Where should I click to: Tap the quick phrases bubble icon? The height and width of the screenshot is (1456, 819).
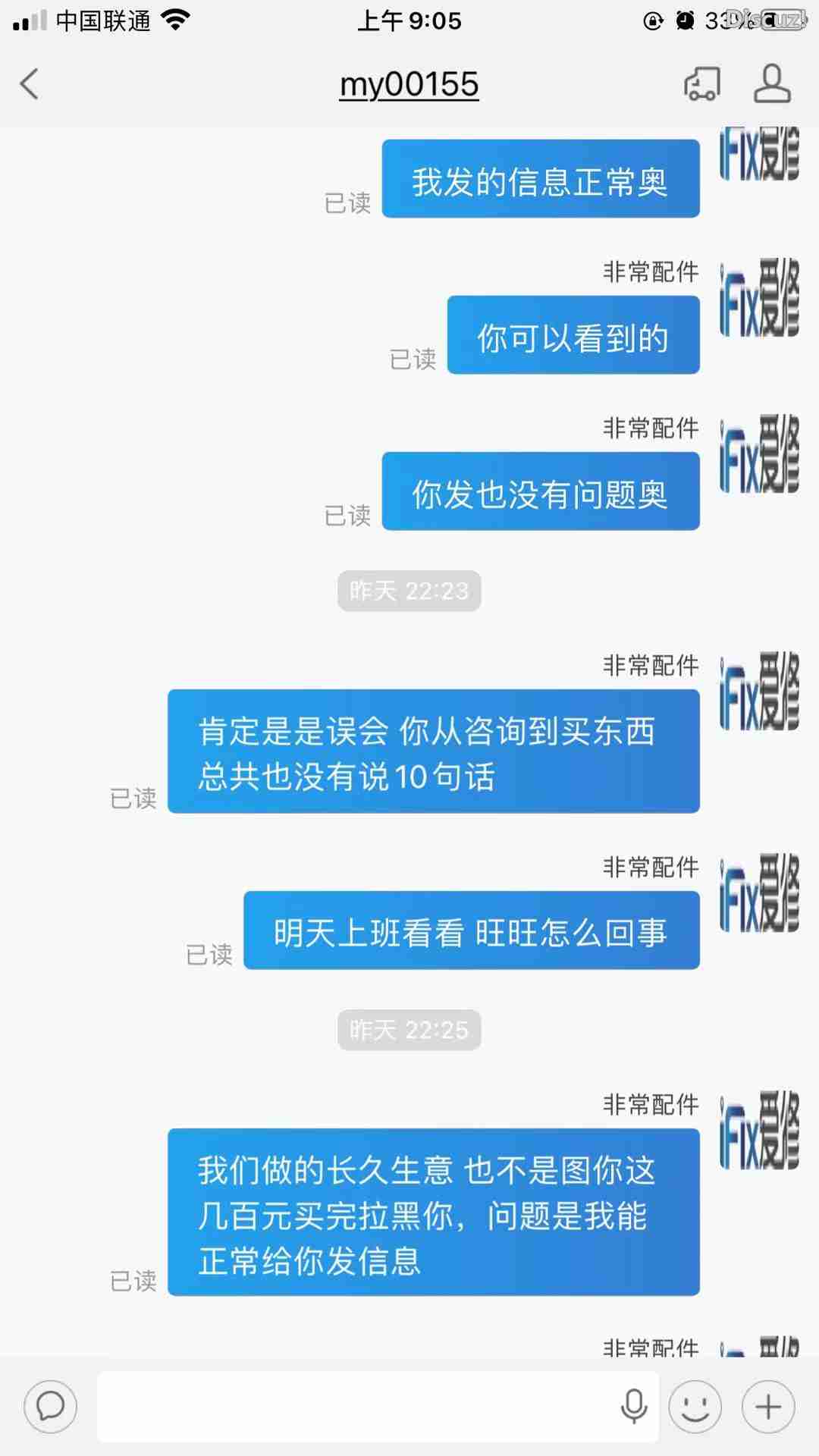pyautogui.click(x=51, y=1407)
